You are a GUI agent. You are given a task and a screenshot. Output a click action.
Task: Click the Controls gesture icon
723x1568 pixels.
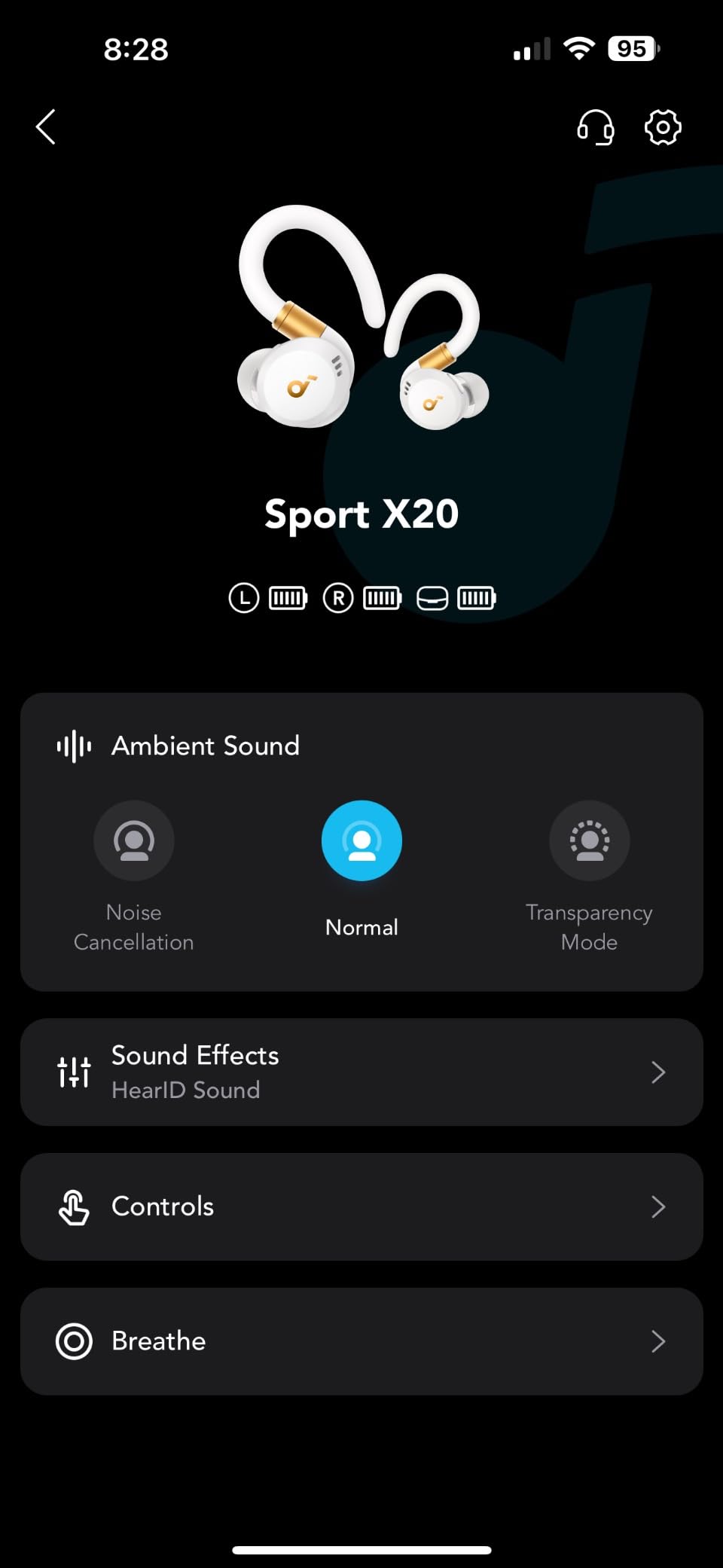click(73, 1207)
